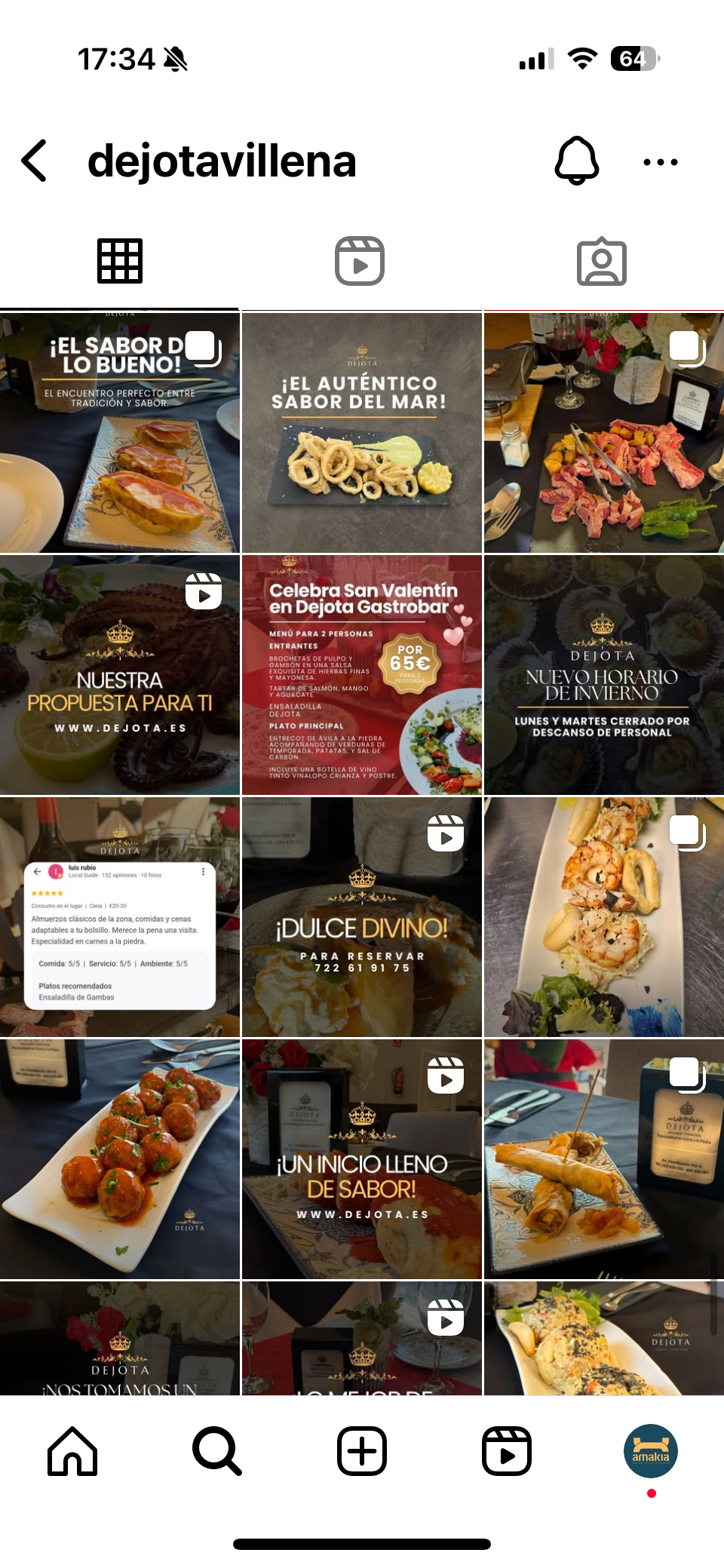The height and width of the screenshot is (1568, 724).
Task: Open the luis rubio review post
Action: 120,917
